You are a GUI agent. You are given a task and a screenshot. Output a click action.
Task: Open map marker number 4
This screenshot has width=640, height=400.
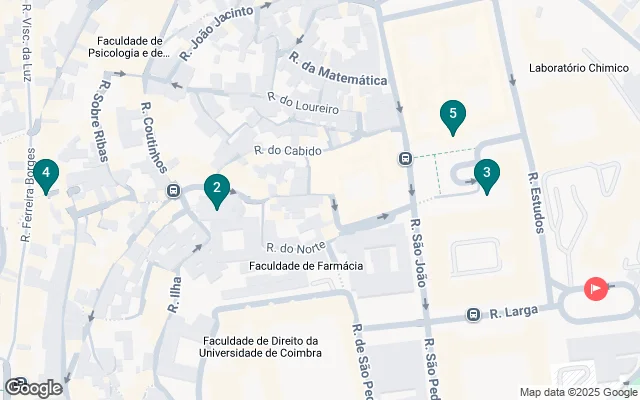tap(46, 174)
